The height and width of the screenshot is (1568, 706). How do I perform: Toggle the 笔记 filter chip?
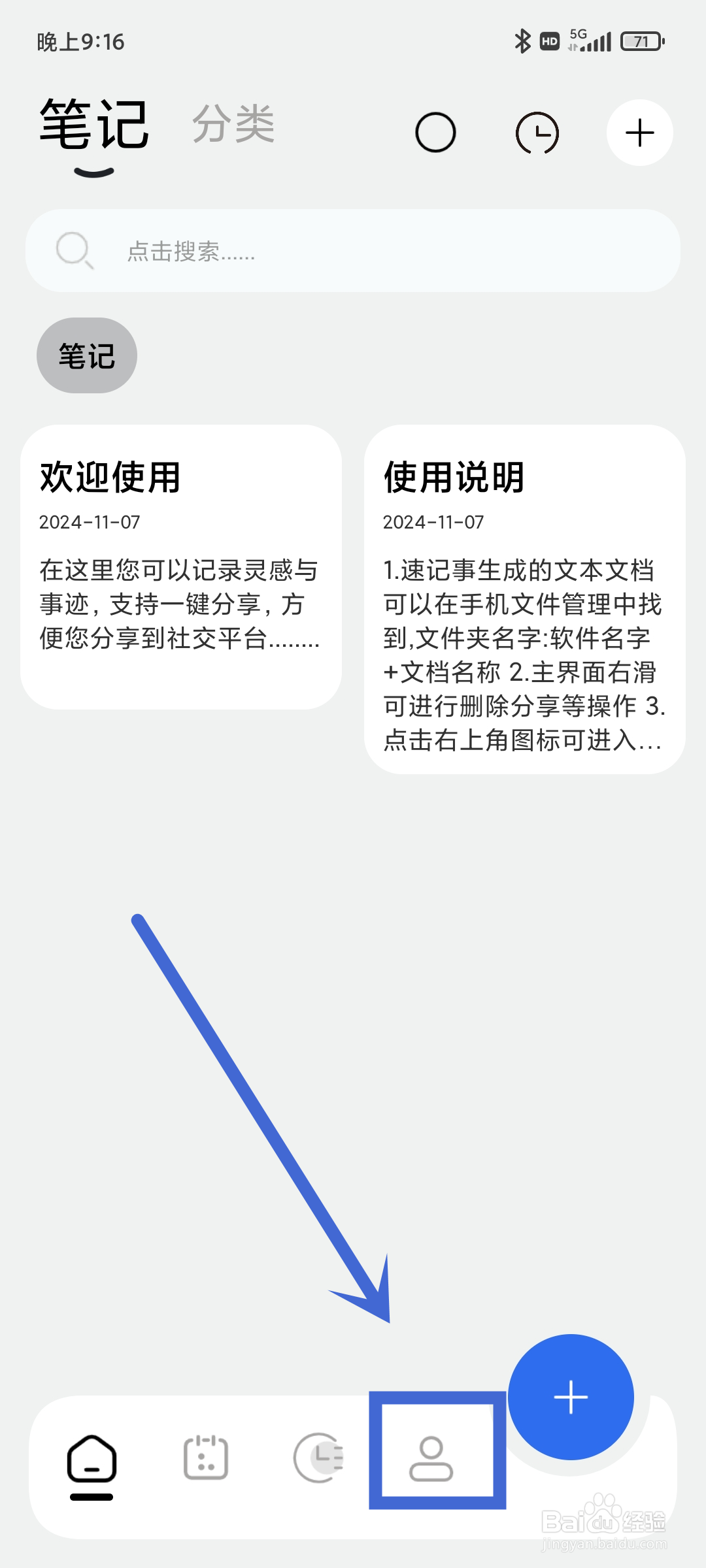coord(86,355)
